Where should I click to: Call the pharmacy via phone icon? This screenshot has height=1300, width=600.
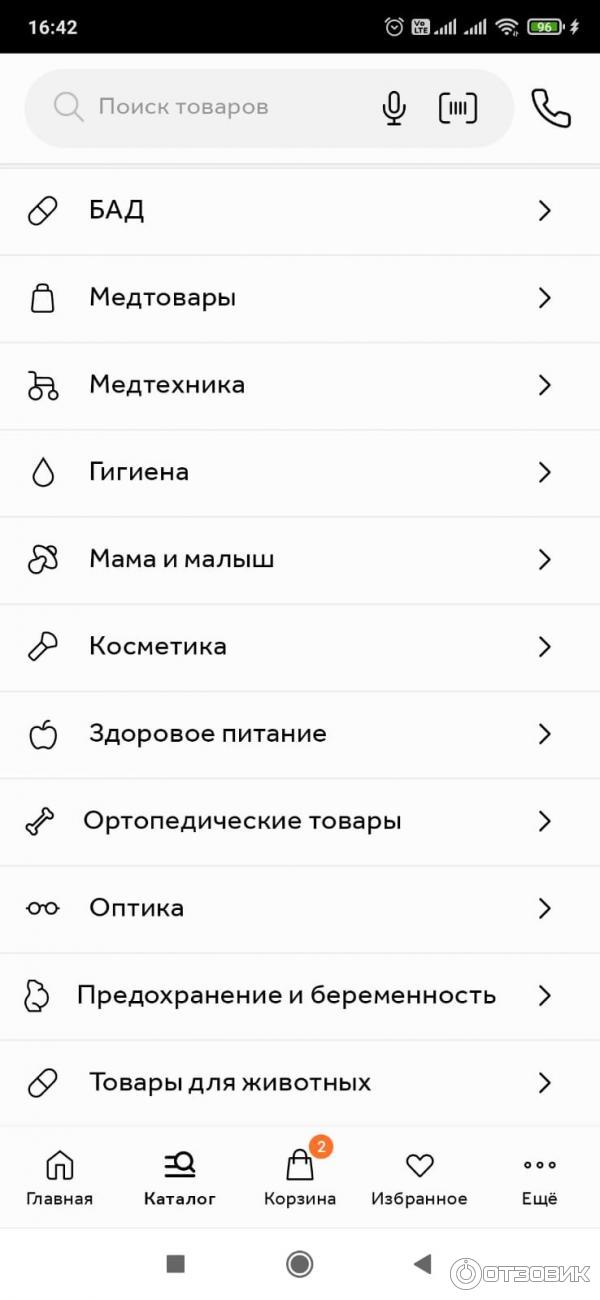point(550,108)
